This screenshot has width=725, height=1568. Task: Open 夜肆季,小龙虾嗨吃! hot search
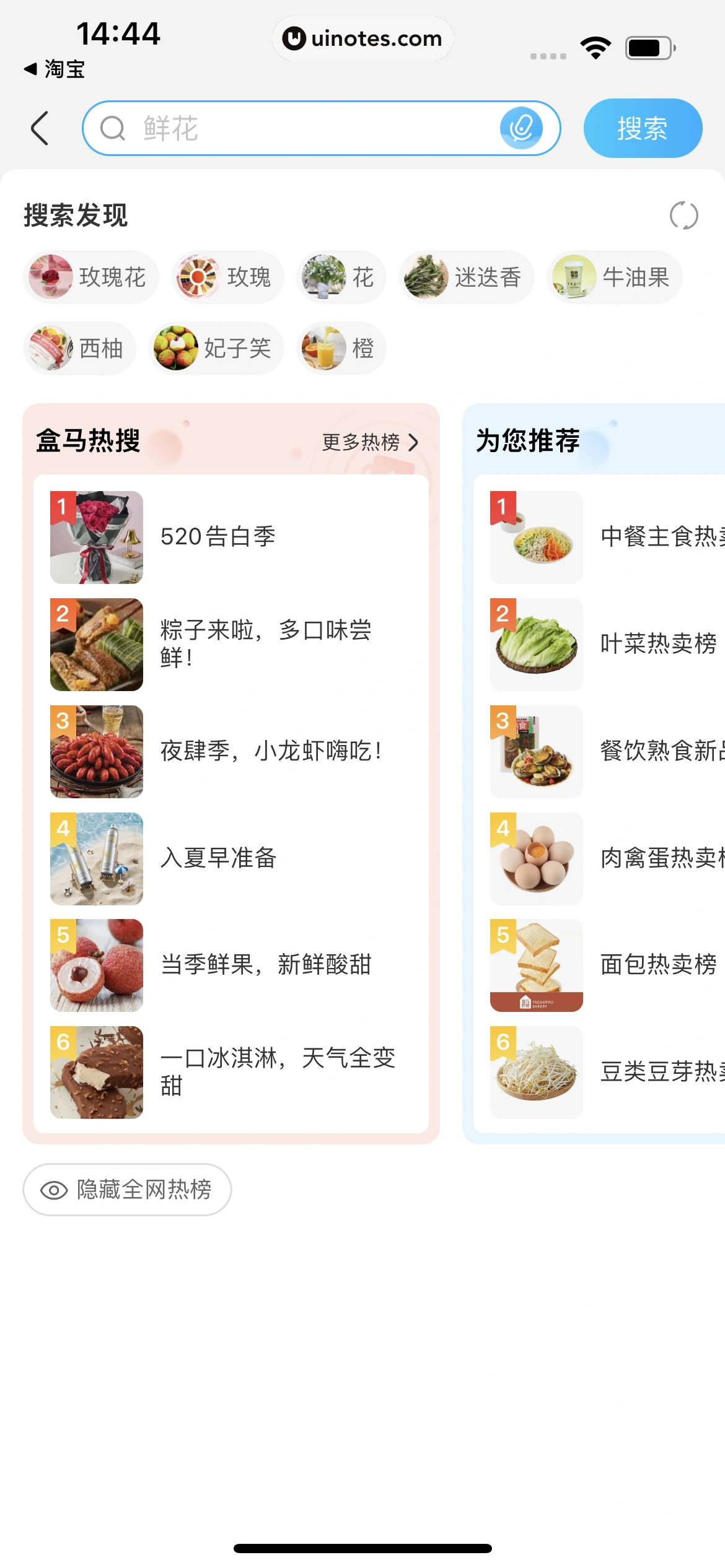coord(231,751)
